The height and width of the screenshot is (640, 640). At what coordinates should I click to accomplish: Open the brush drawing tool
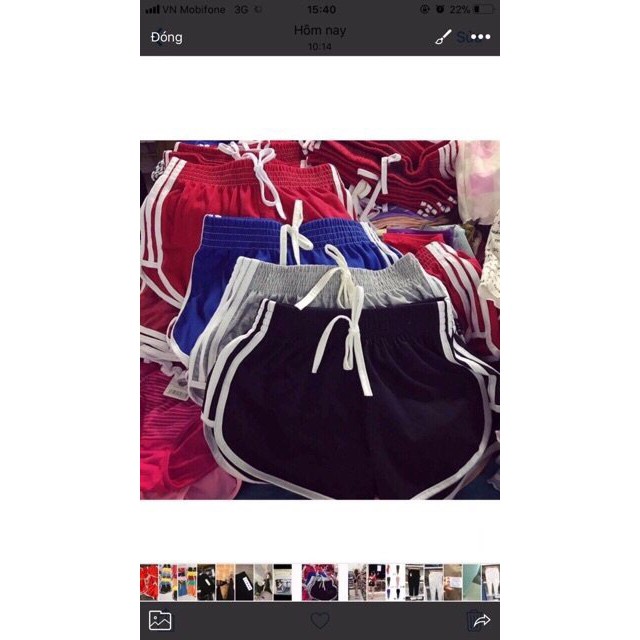[444, 37]
